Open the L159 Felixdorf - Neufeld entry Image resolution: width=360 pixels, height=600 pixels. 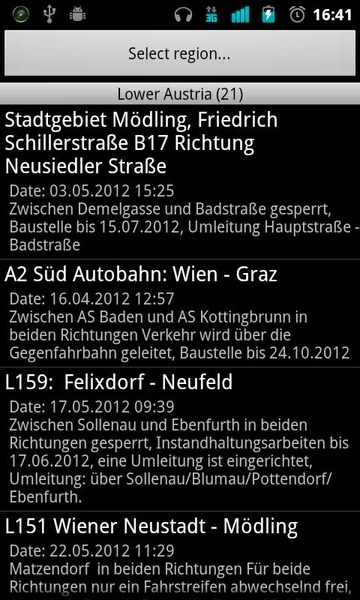[x=180, y=439]
